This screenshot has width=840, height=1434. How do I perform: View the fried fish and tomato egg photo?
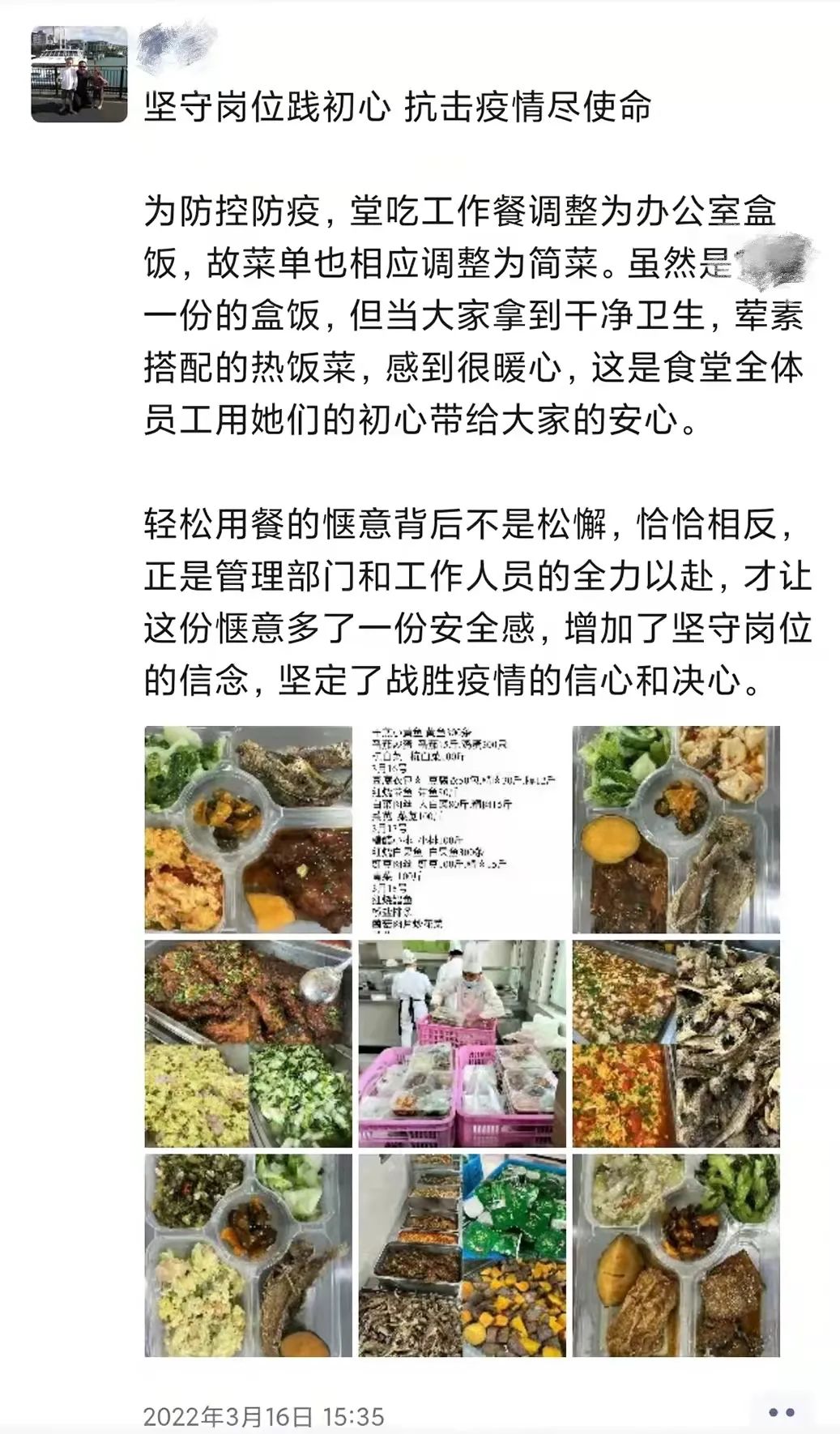tap(676, 1043)
